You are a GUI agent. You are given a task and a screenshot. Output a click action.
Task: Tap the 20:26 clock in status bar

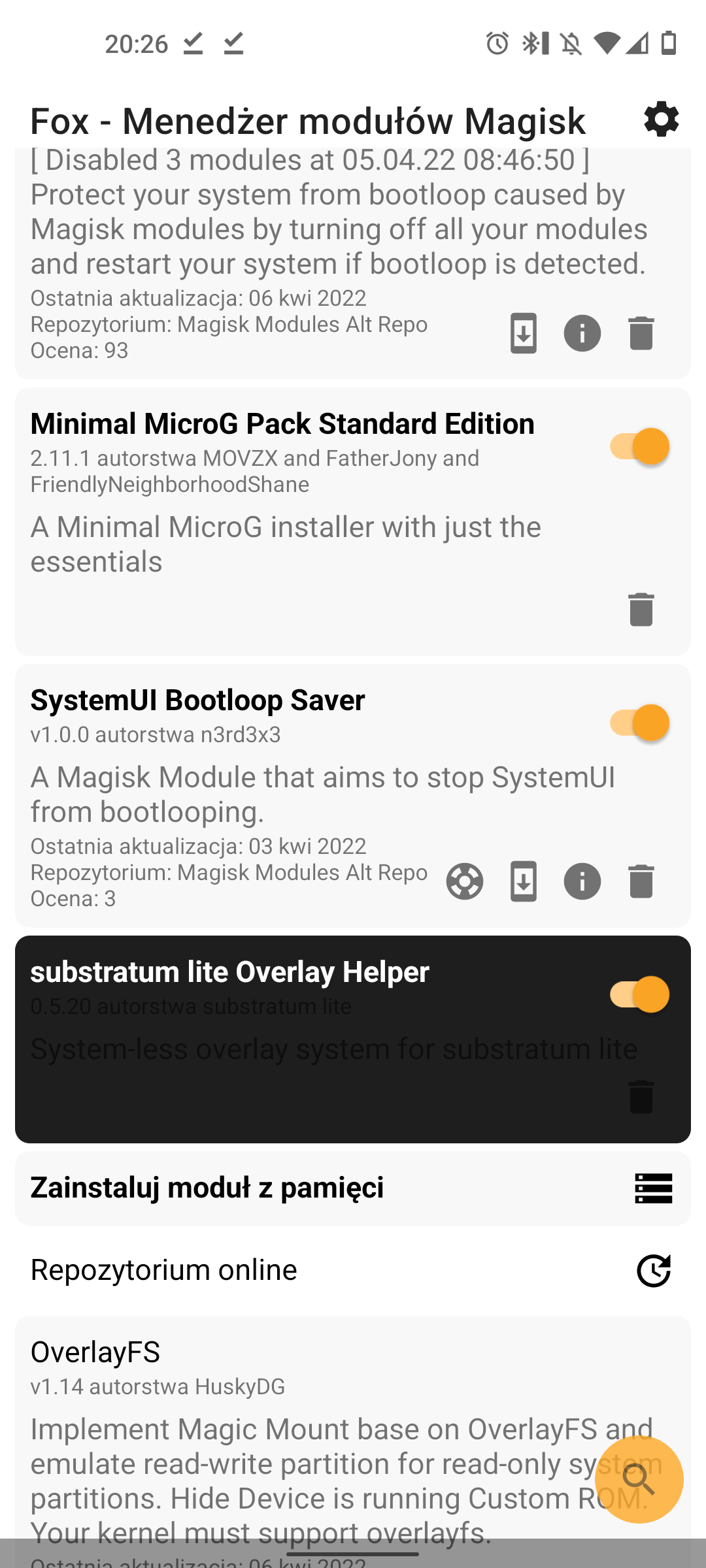[138, 43]
